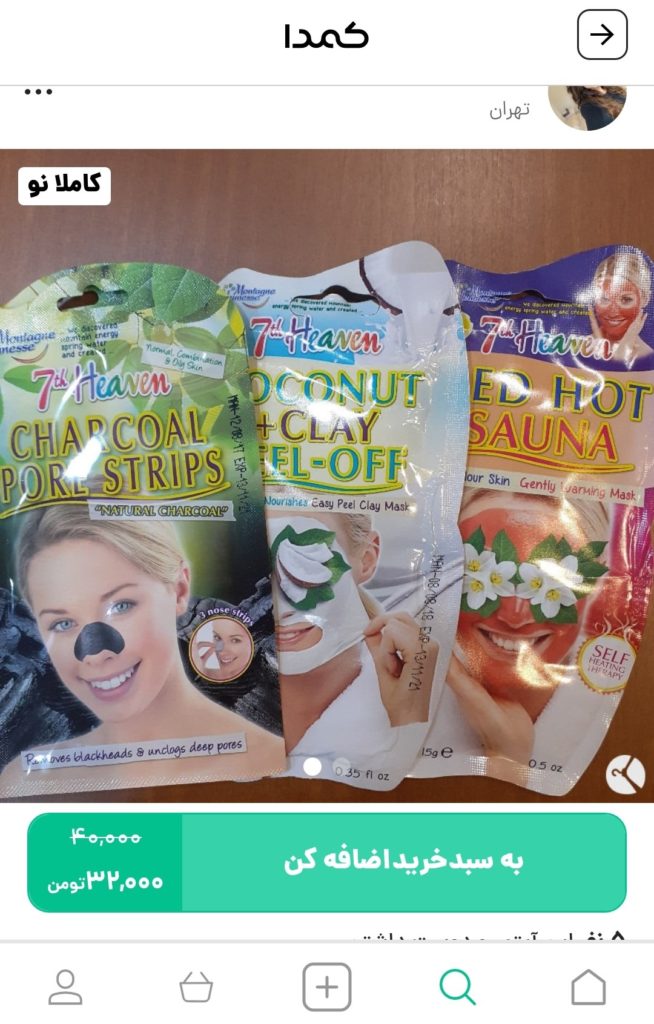Image resolution: width=654 pixels, height=1024 pixels.
Task: Switch to the profile tab
Action: coord(66,987)
